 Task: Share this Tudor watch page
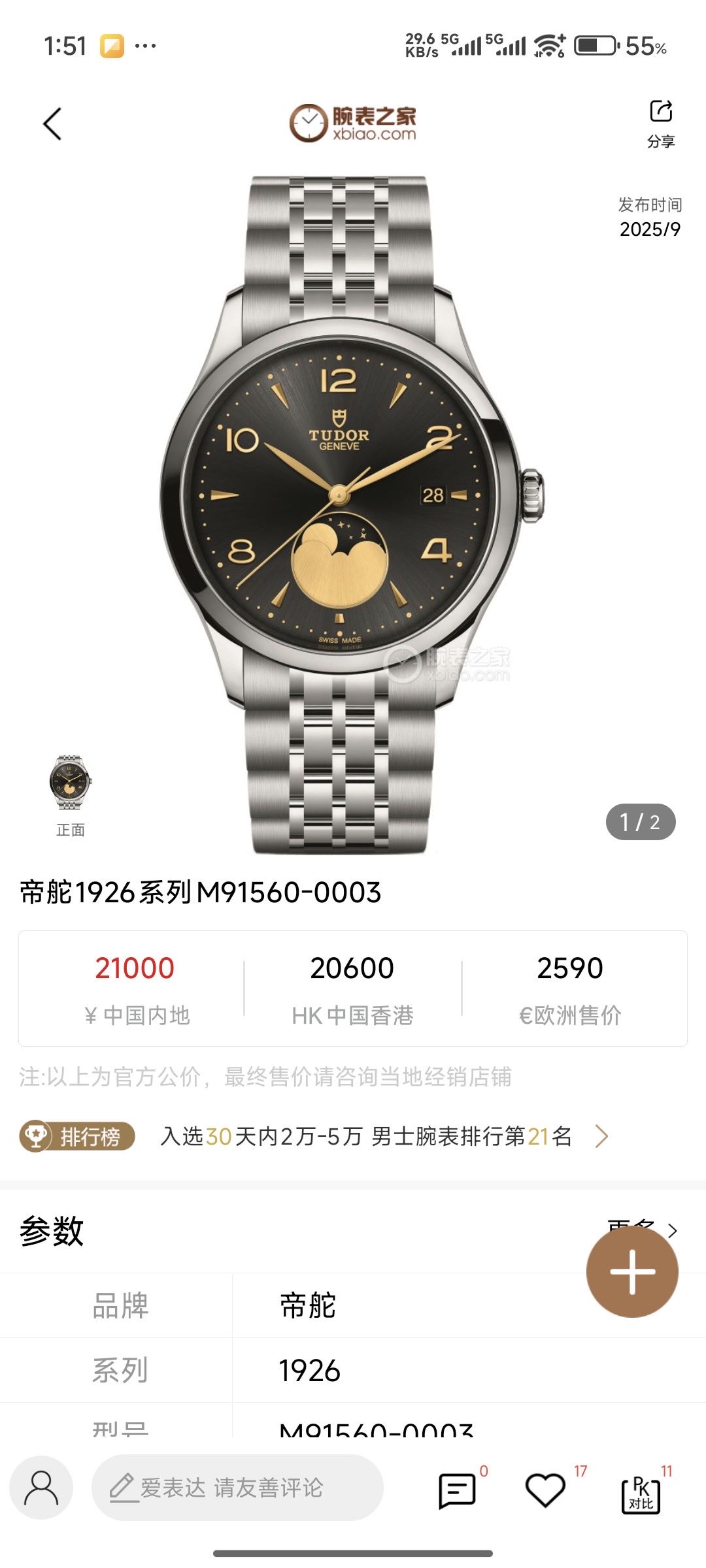click(x=661, y=122)
